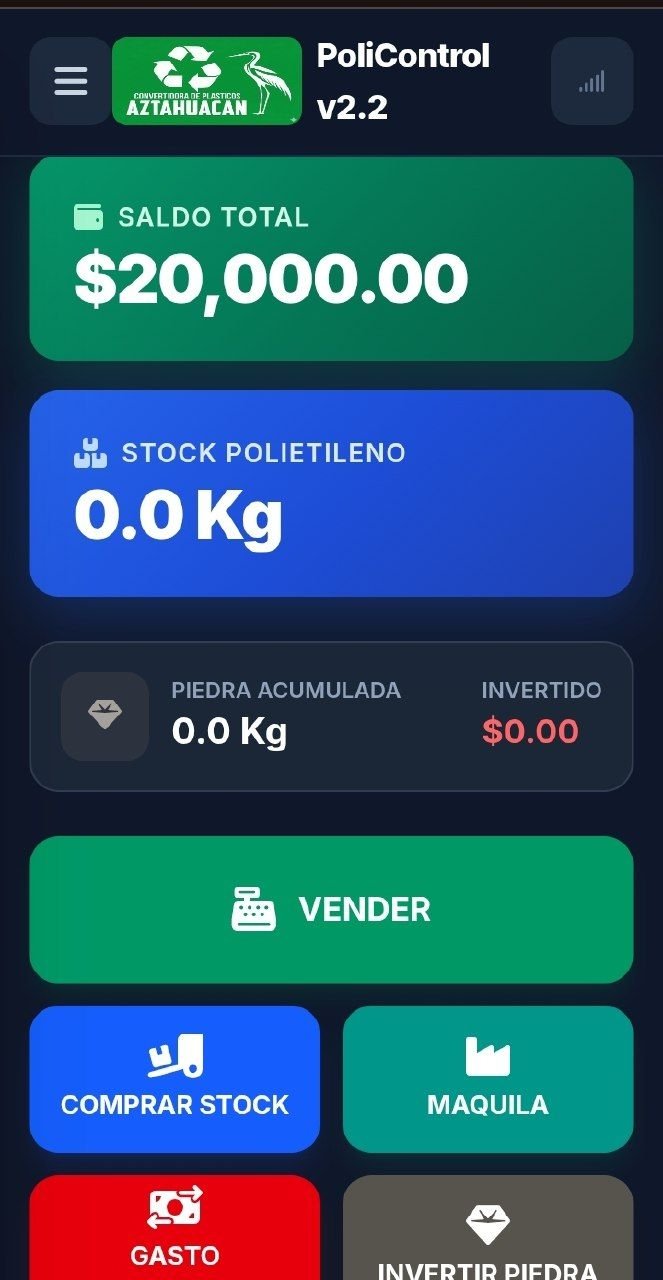Image resolution: width=663 pixels, height=1280 pixels.
Task: Register an expense with GASTO
Action: click(175, 1228)
